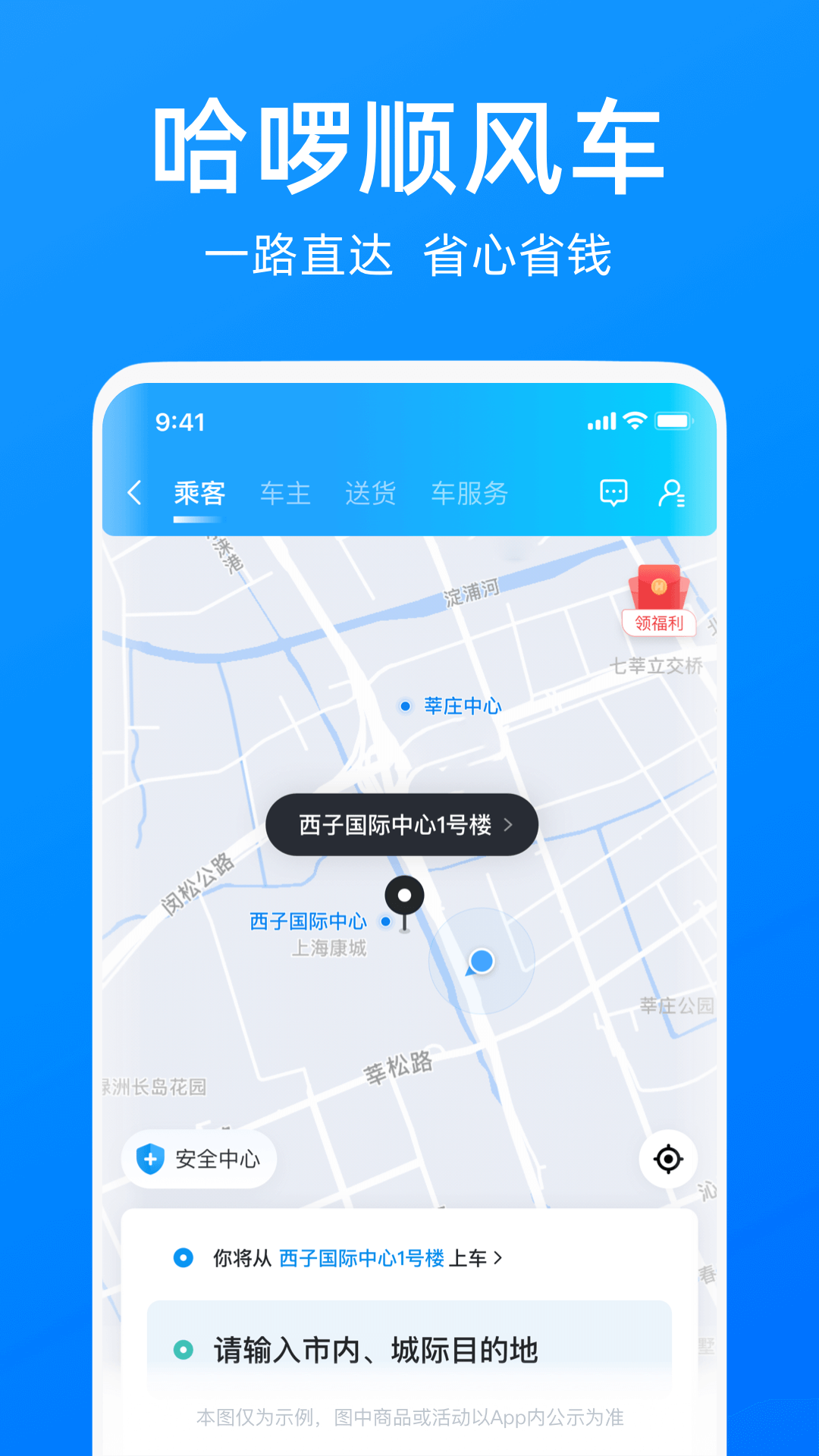The image size is (819, 1456).
Task: Tap the back arrow icon
Action: click(x=135, y=493)
